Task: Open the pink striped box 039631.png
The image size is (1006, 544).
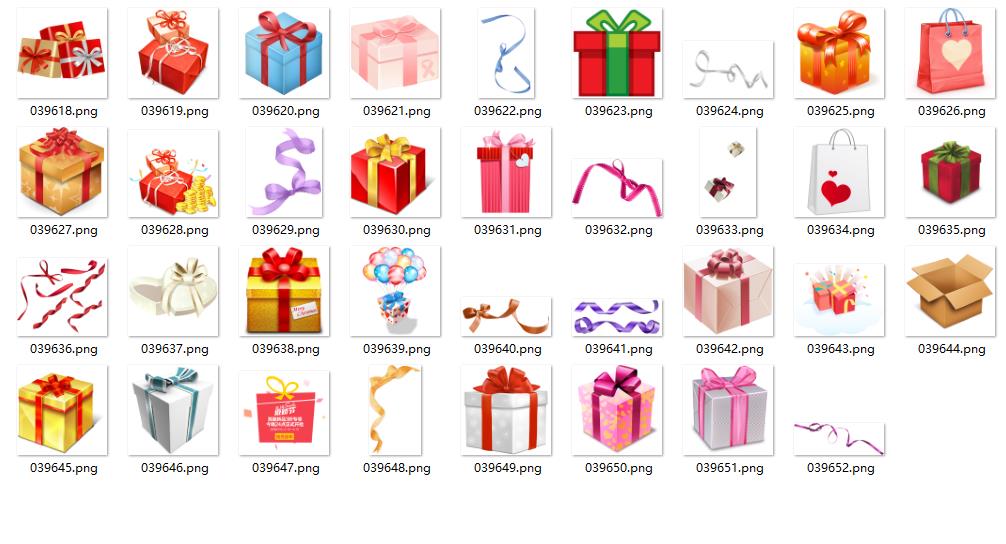Action: [x=507, y=172]
